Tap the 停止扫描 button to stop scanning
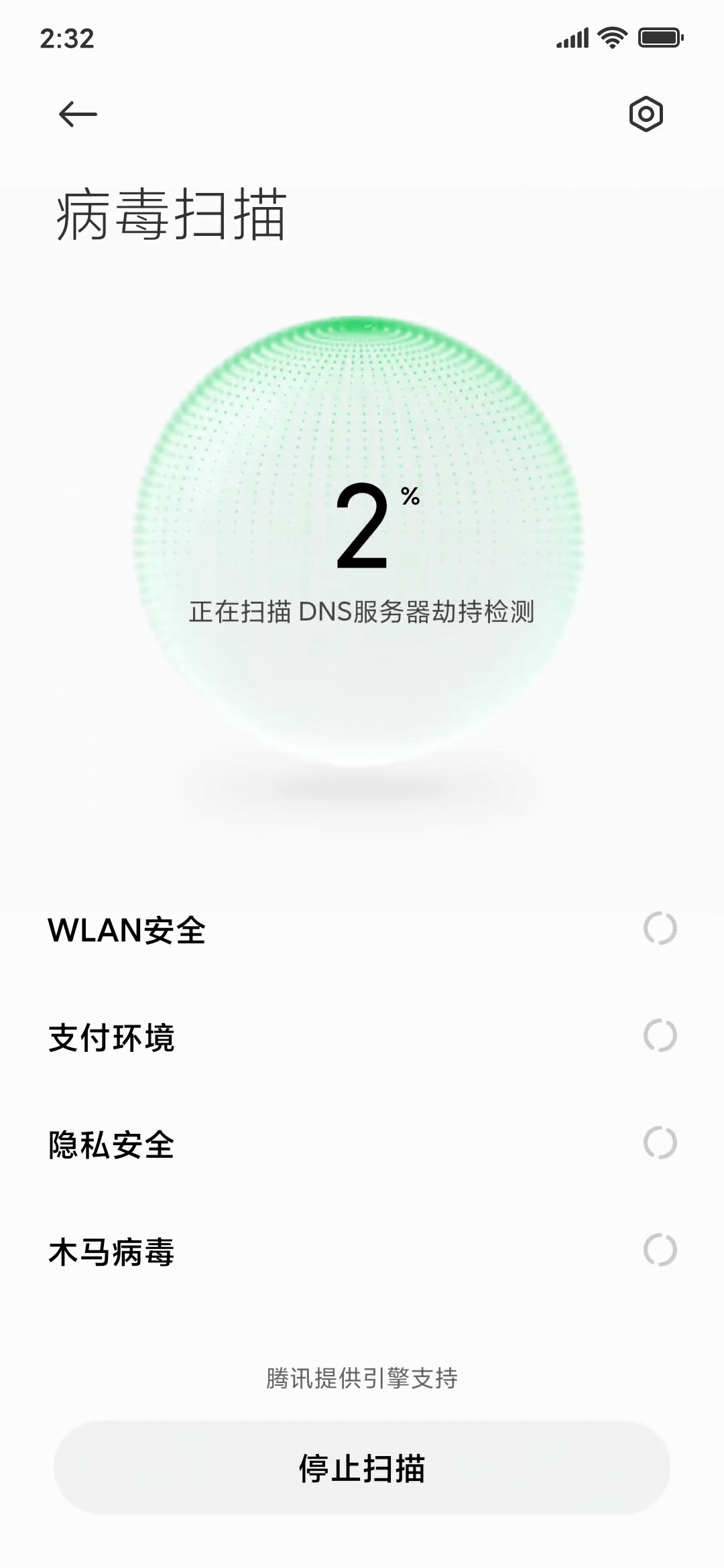 [x=362, y=1467]
